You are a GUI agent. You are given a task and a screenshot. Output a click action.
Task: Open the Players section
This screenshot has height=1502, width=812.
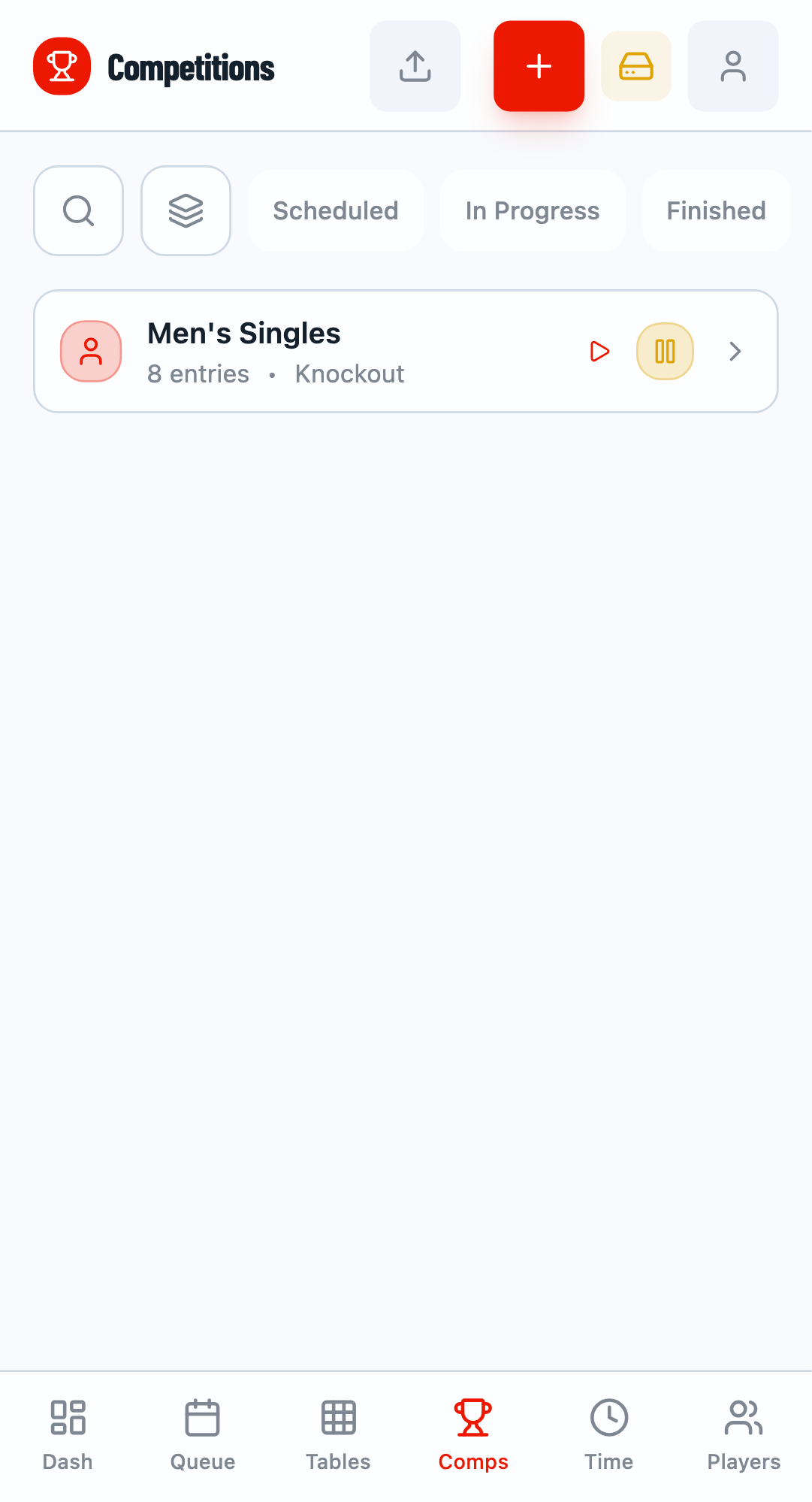click(743, 1418)
